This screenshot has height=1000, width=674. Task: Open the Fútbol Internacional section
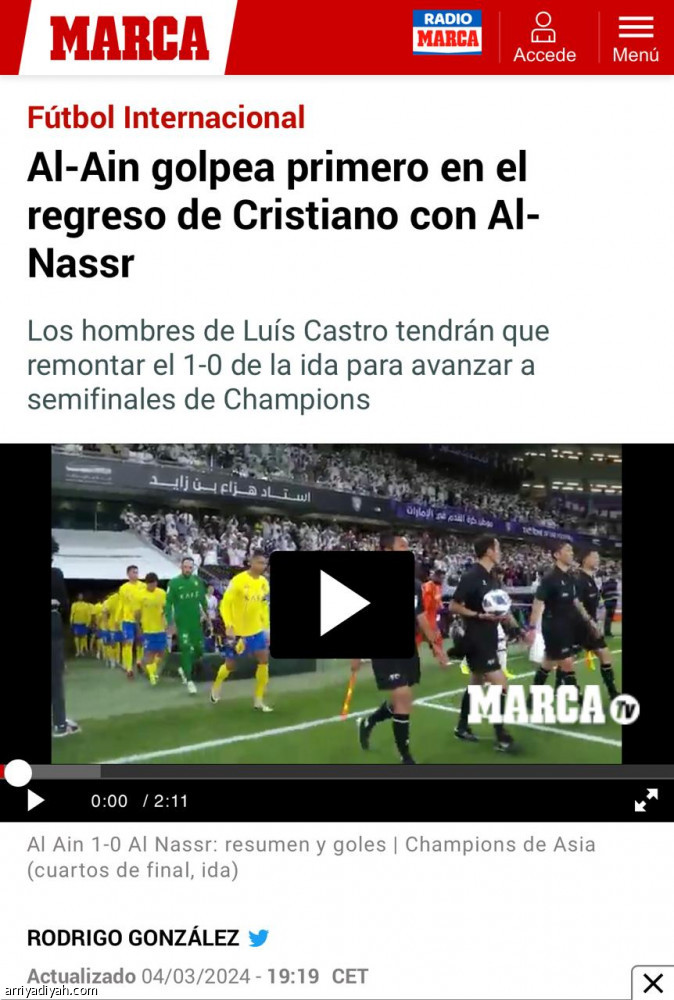[166, 117]
